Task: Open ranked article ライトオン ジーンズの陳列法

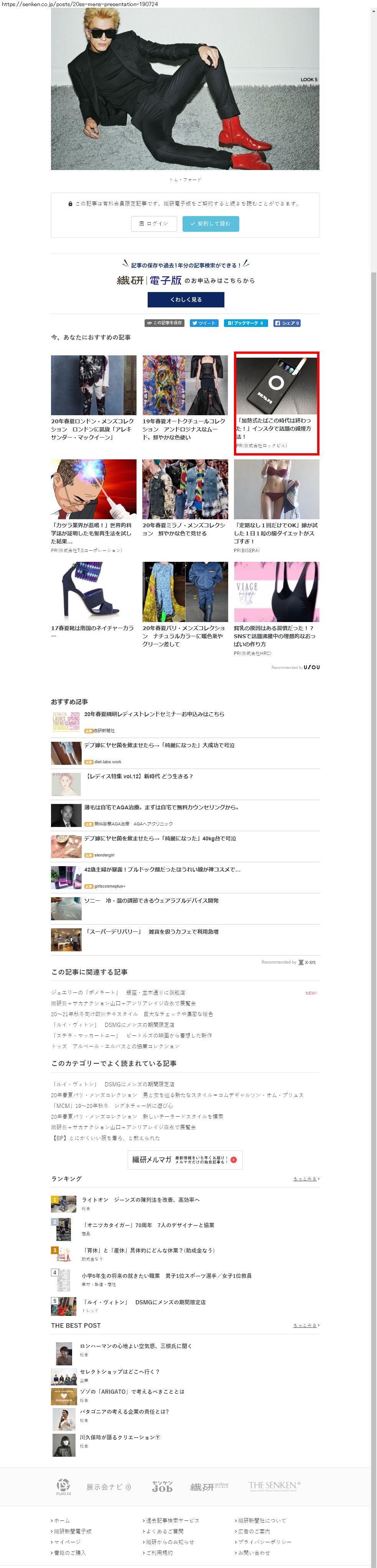Action: pos(140,1200)
